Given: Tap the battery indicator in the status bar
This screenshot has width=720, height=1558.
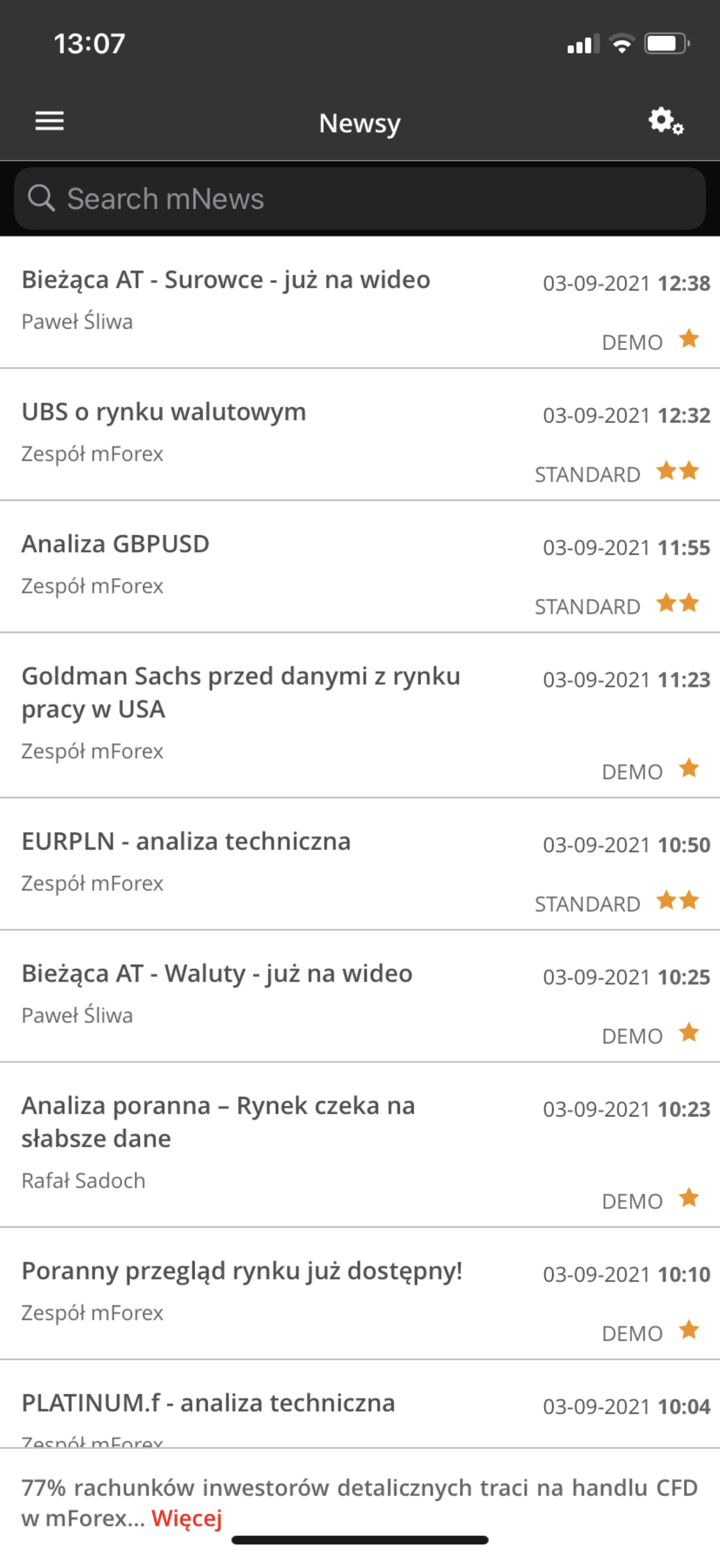Looking at the screenshot, I should [x=663, y=43].
